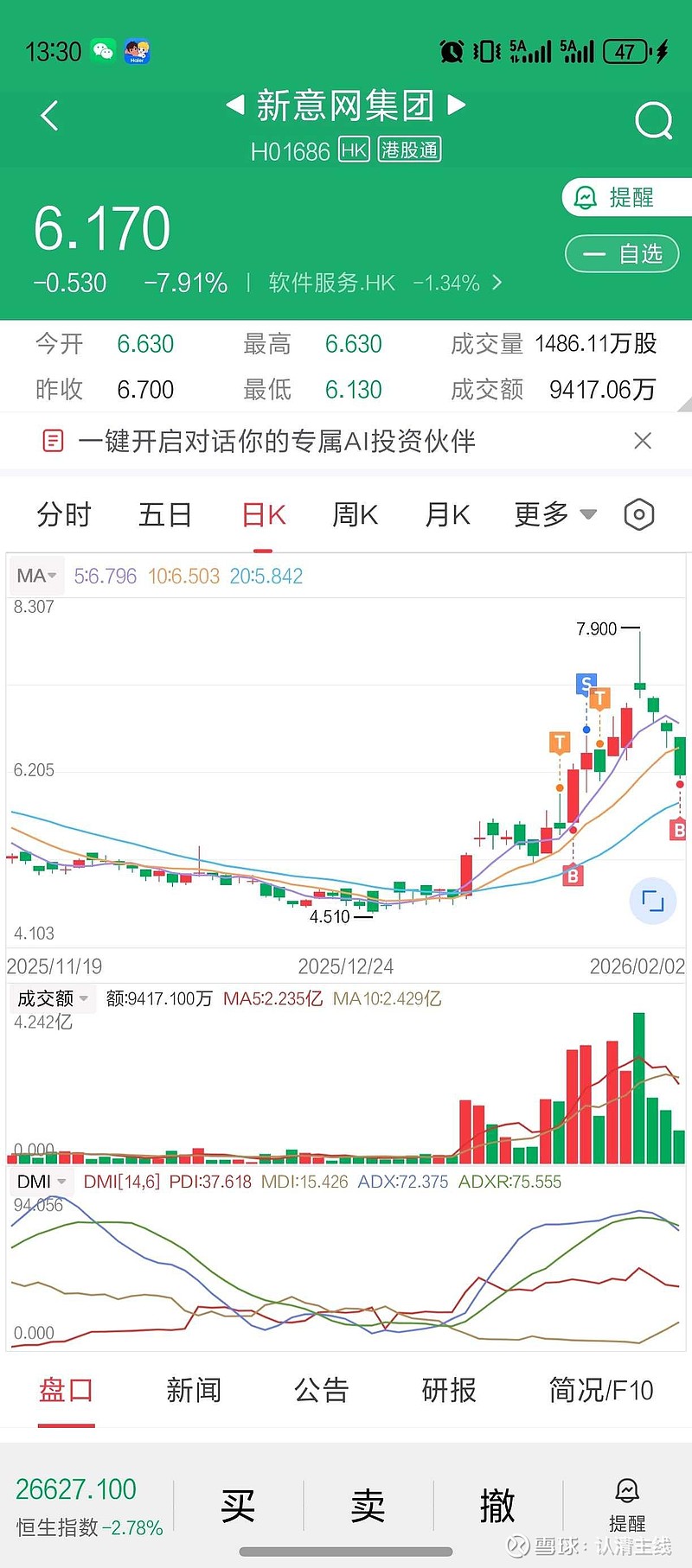Image resolution: width=692 pixels, height=1568 pixels.
Task: Dismiss the AI investment partner banner
Action: coord(643,442)
